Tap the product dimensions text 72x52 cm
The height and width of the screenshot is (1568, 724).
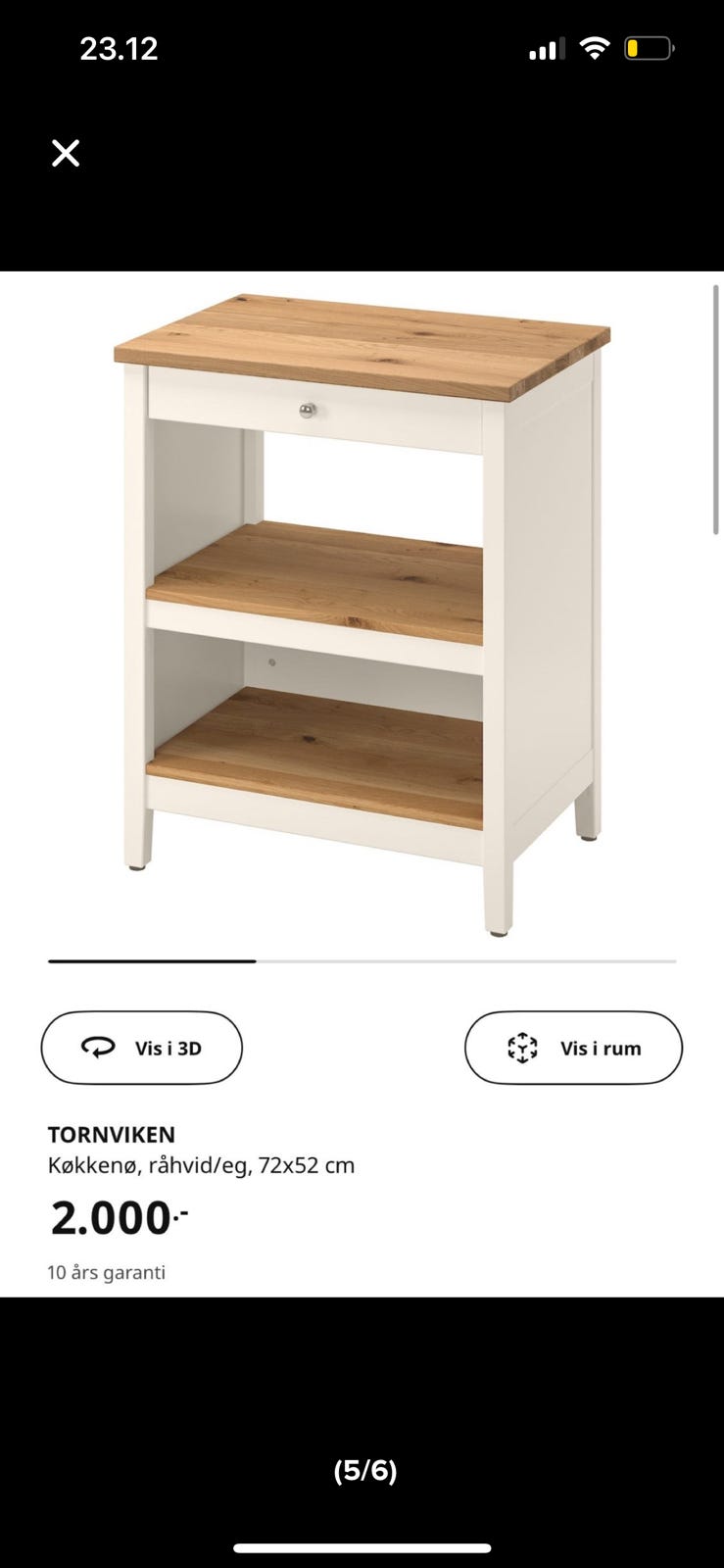tap(311, 1165)
